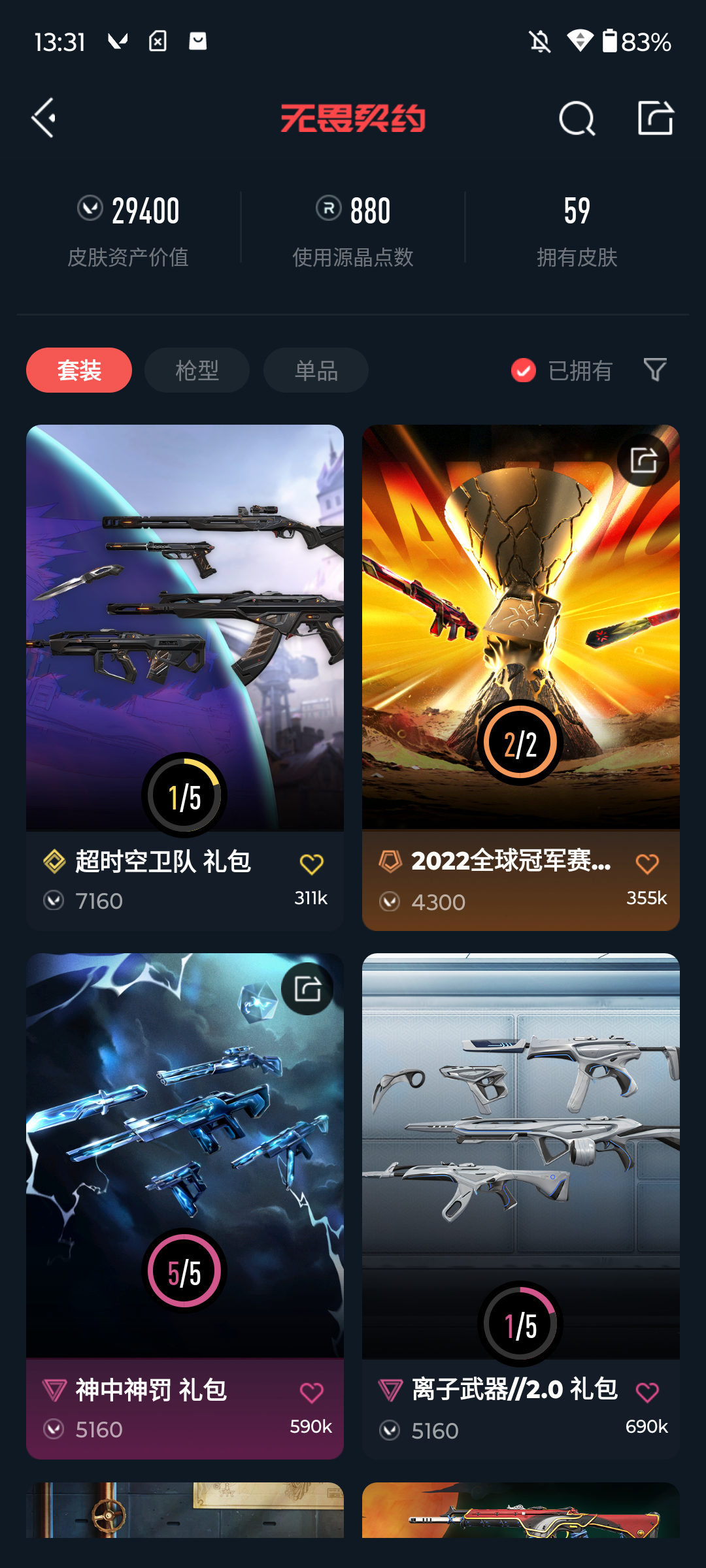Go back using the top-left arrow

coord(44,118)
